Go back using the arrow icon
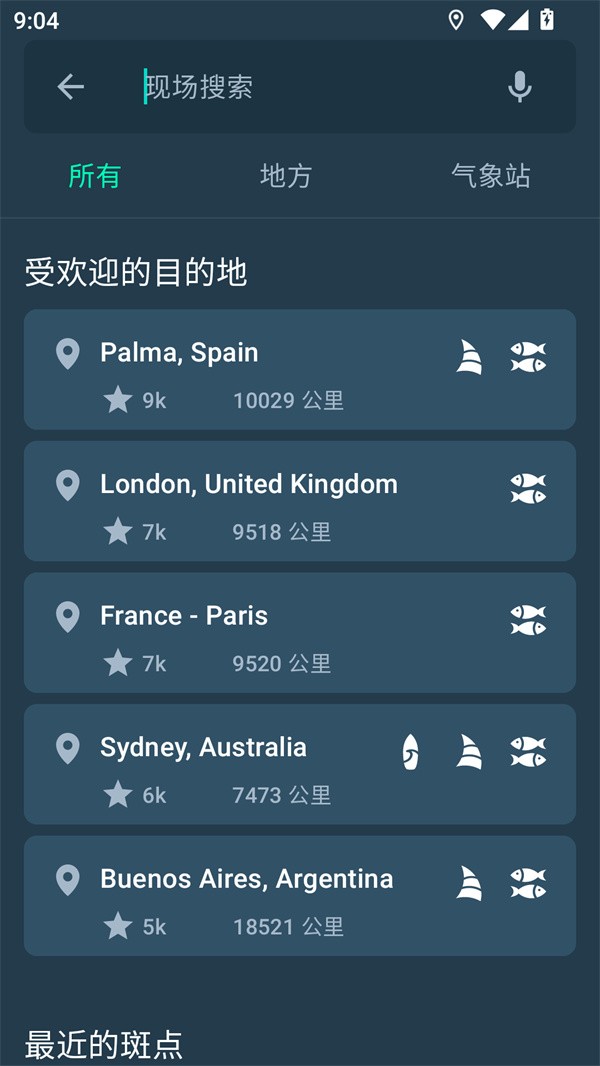This screenshot has width=600, height=1066. pyautogui.click(x=70, y=87)
